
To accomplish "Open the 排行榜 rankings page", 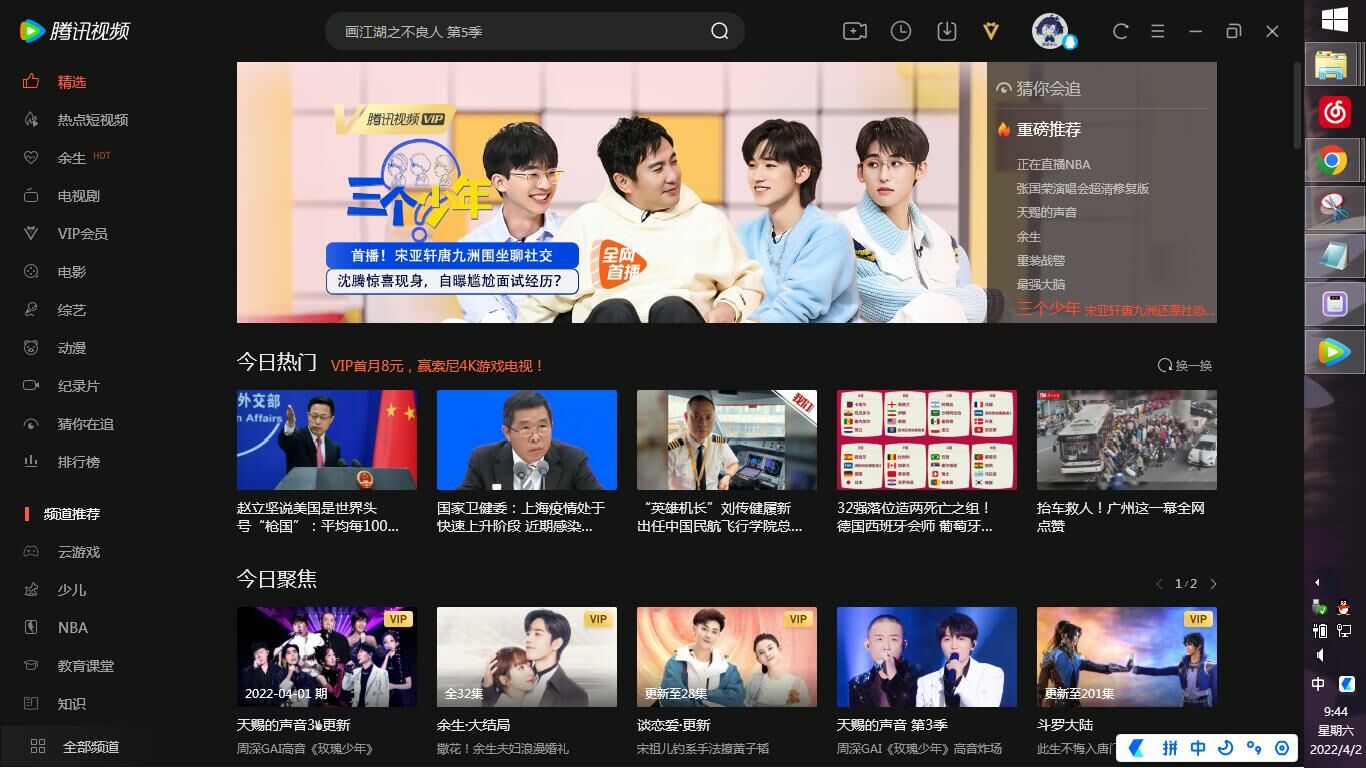I will pyautogui.click(x=78, y=462).
